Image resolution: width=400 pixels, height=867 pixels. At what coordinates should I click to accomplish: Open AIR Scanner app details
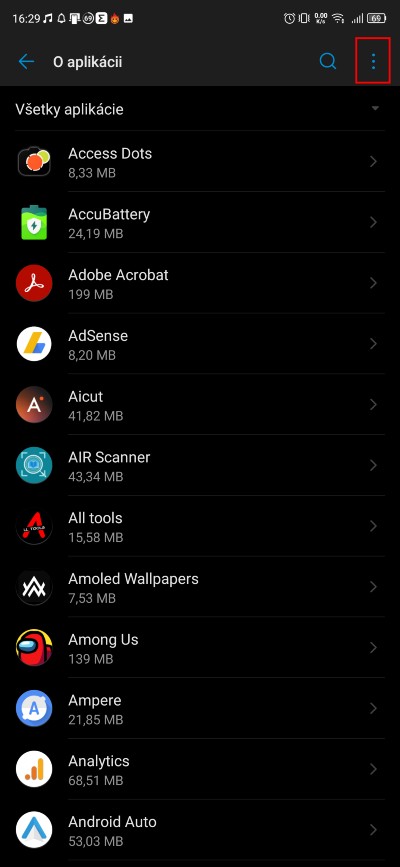click(200, 466)
